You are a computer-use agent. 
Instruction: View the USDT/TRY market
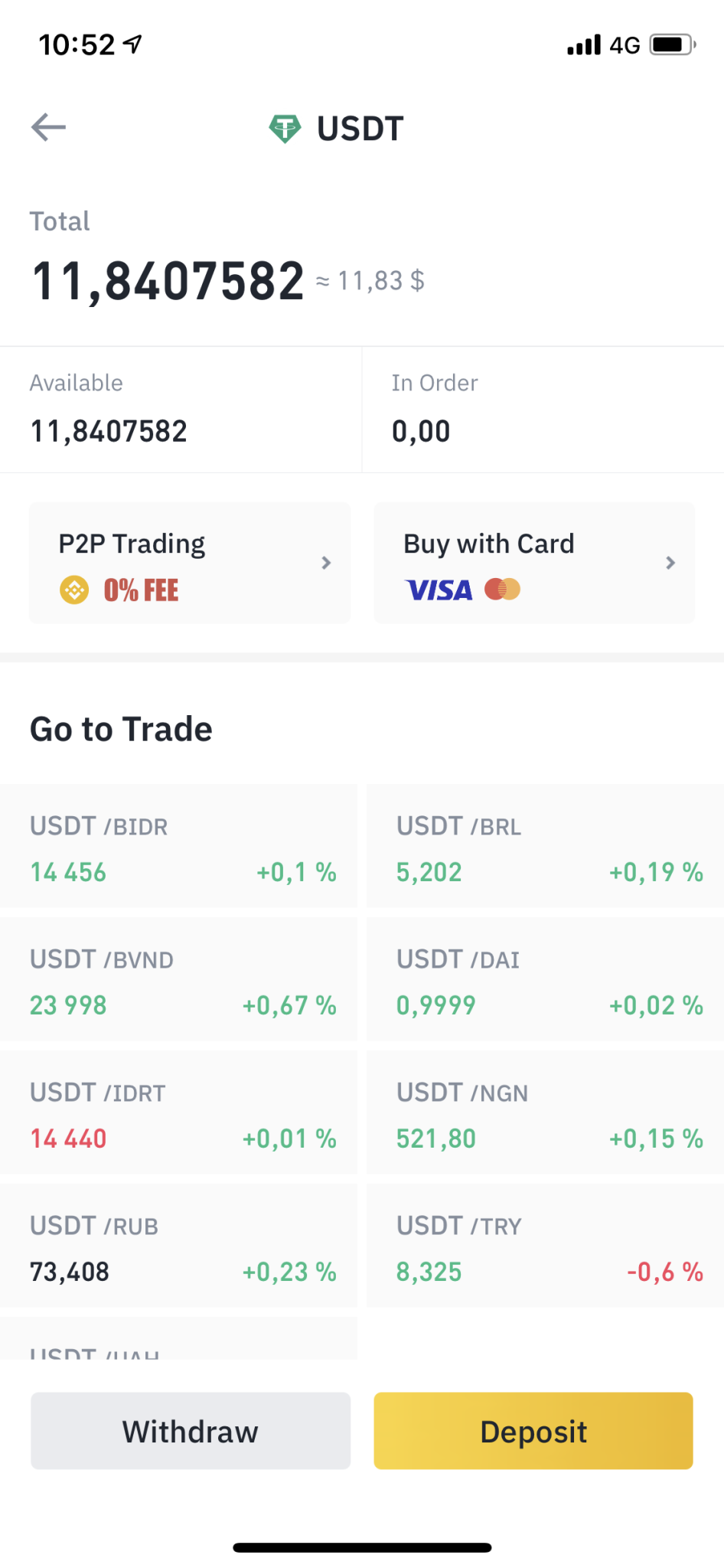(x=546, y=1246)
